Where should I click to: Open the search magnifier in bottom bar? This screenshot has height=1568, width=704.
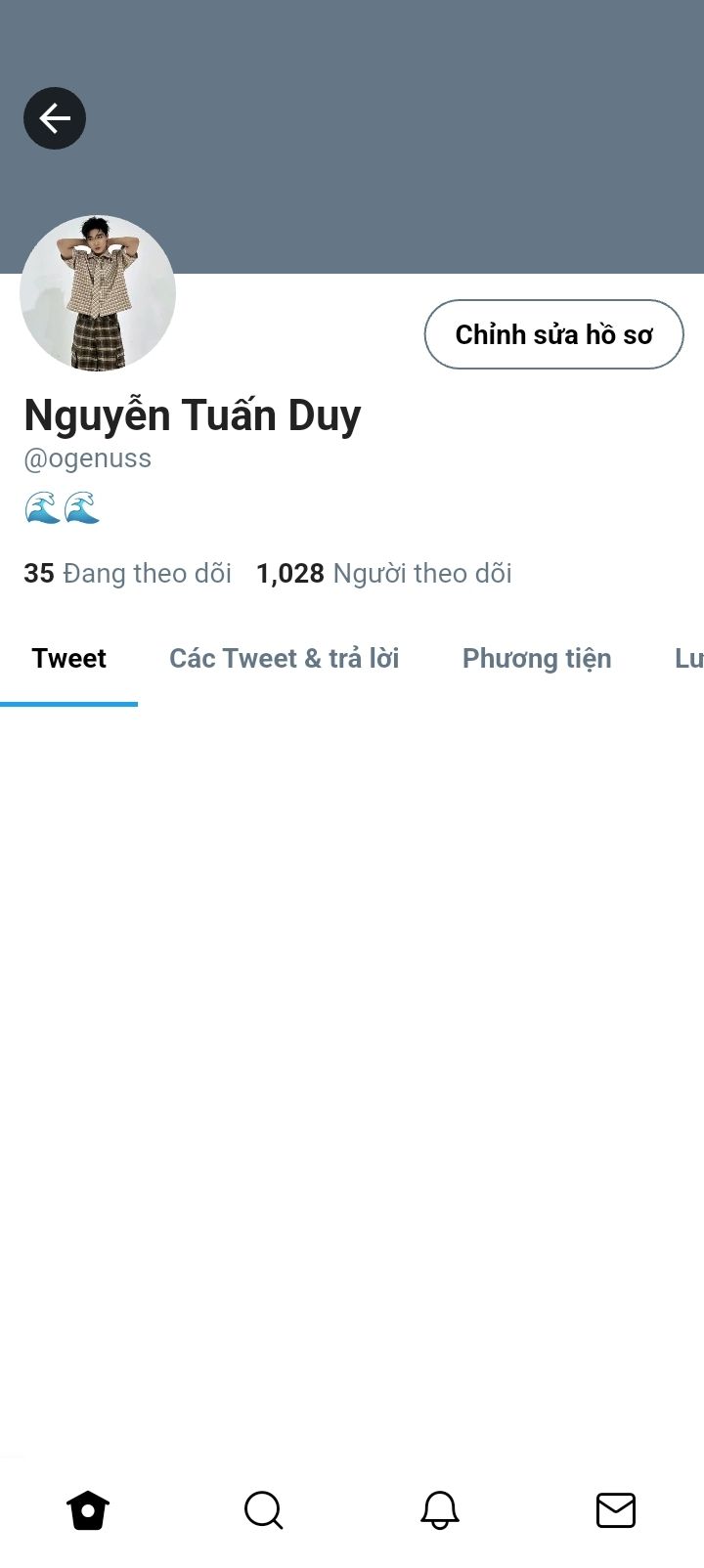pyautogui.click(x=264, y=1510)
